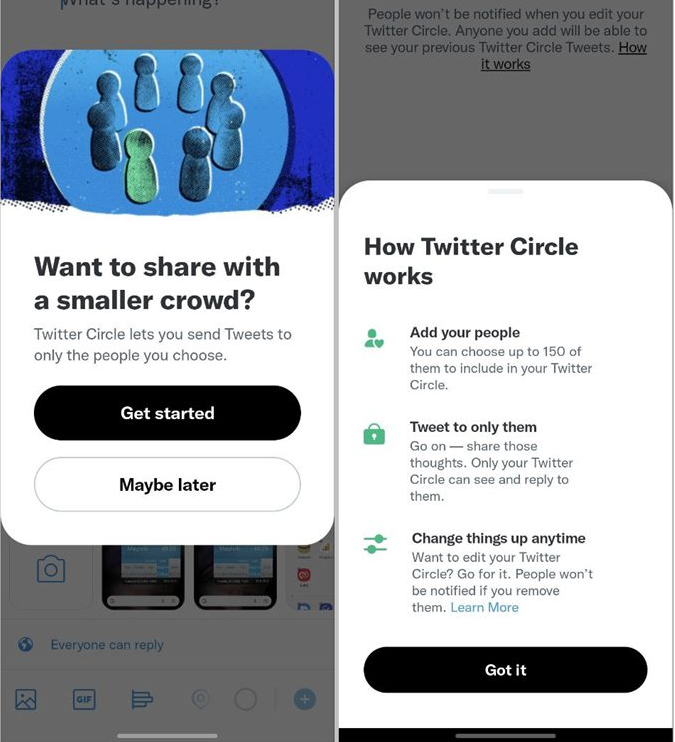Choose Maybe later
Viewport: 675px width, 742px height.
(167, 485)
